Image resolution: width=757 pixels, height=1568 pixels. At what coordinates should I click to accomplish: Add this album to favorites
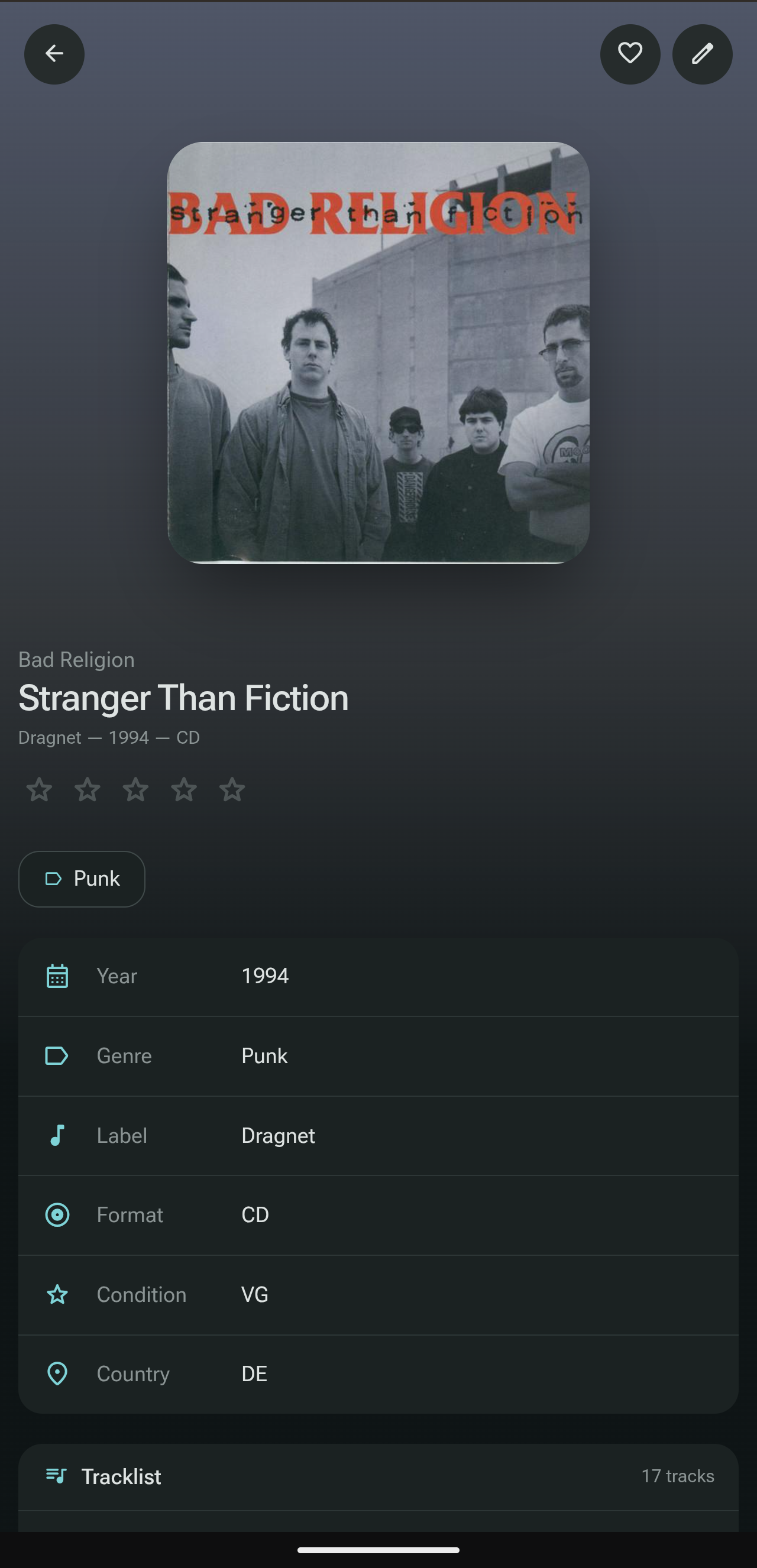[x=630, y=54]
